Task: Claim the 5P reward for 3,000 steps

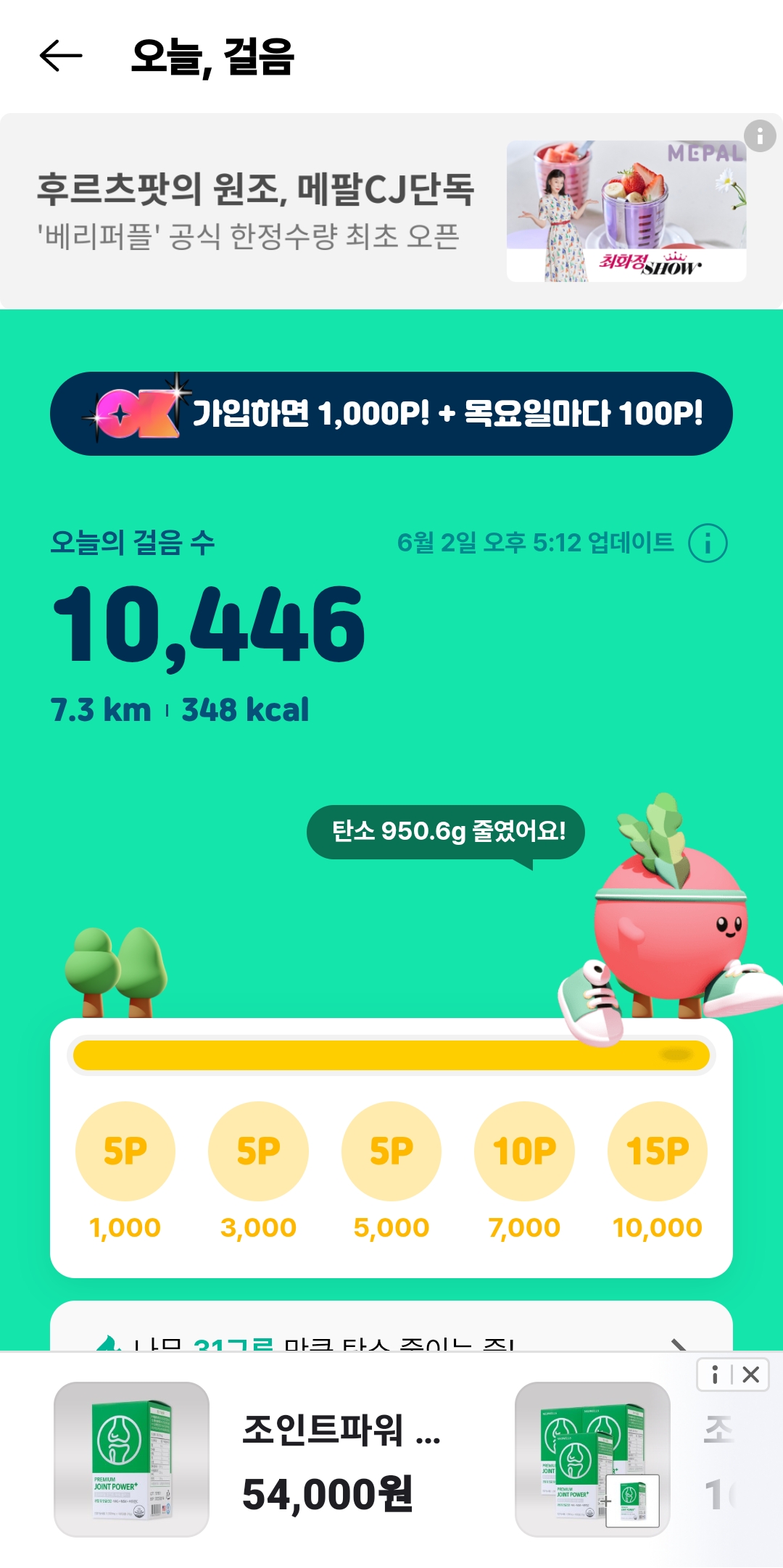Action: [x=258, y=1151]
